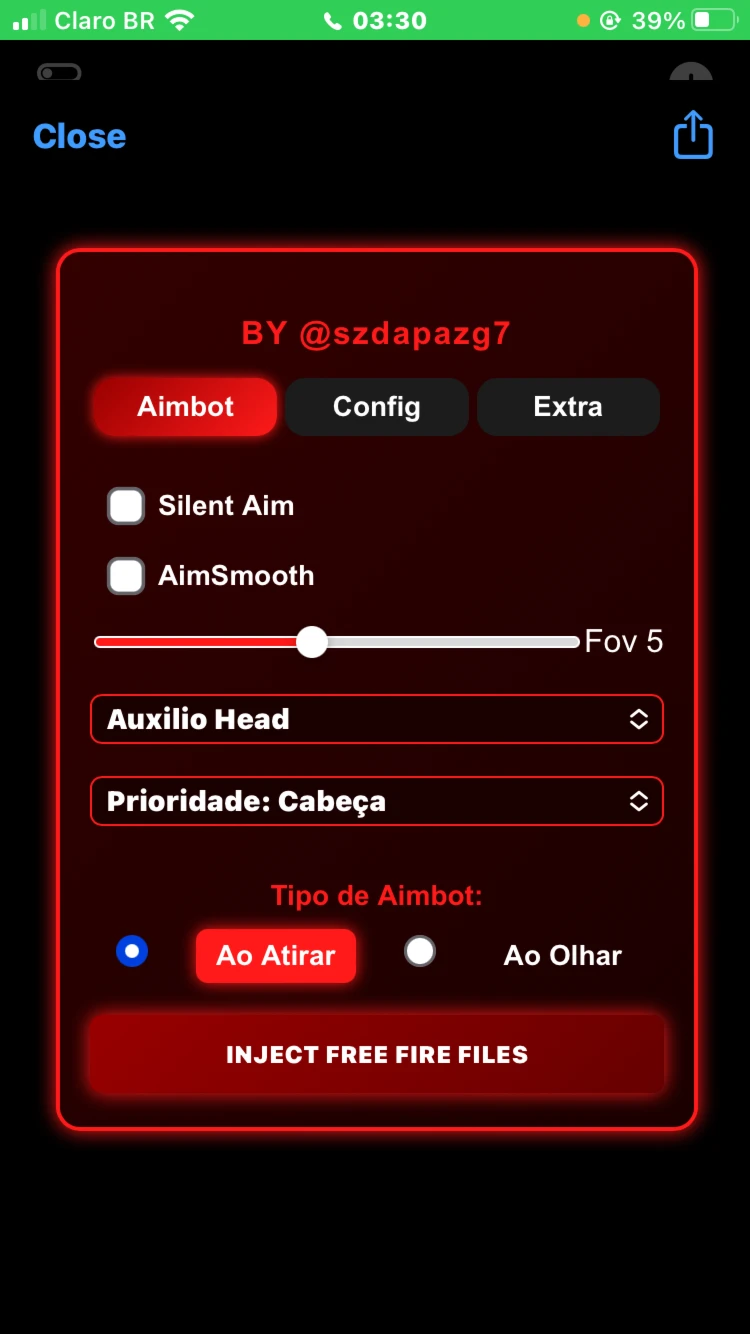Tap the Fov slider track
This screenshot has height=1334, width=750.
point(337,642)
